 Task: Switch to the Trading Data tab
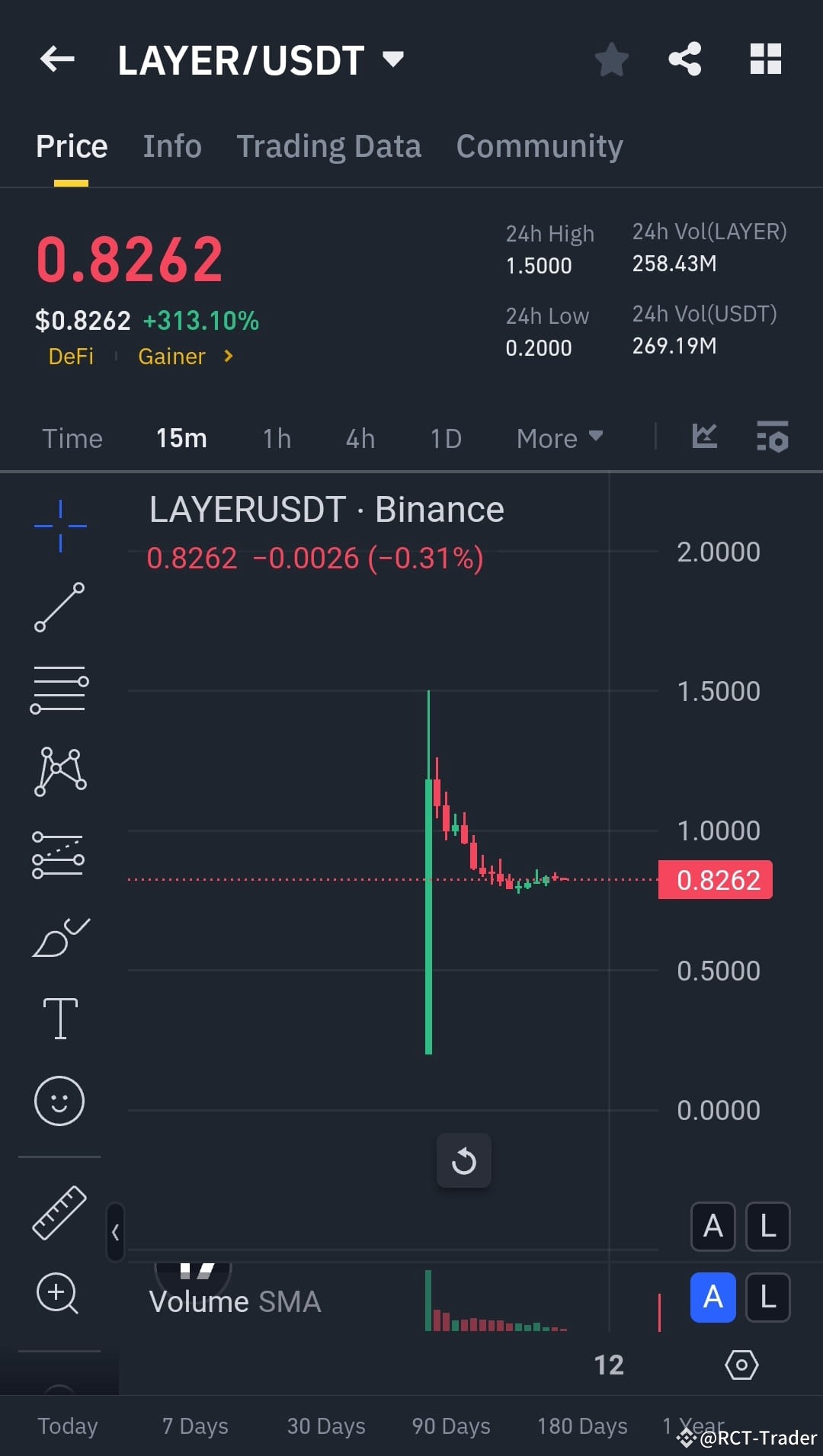click(329, 146)
